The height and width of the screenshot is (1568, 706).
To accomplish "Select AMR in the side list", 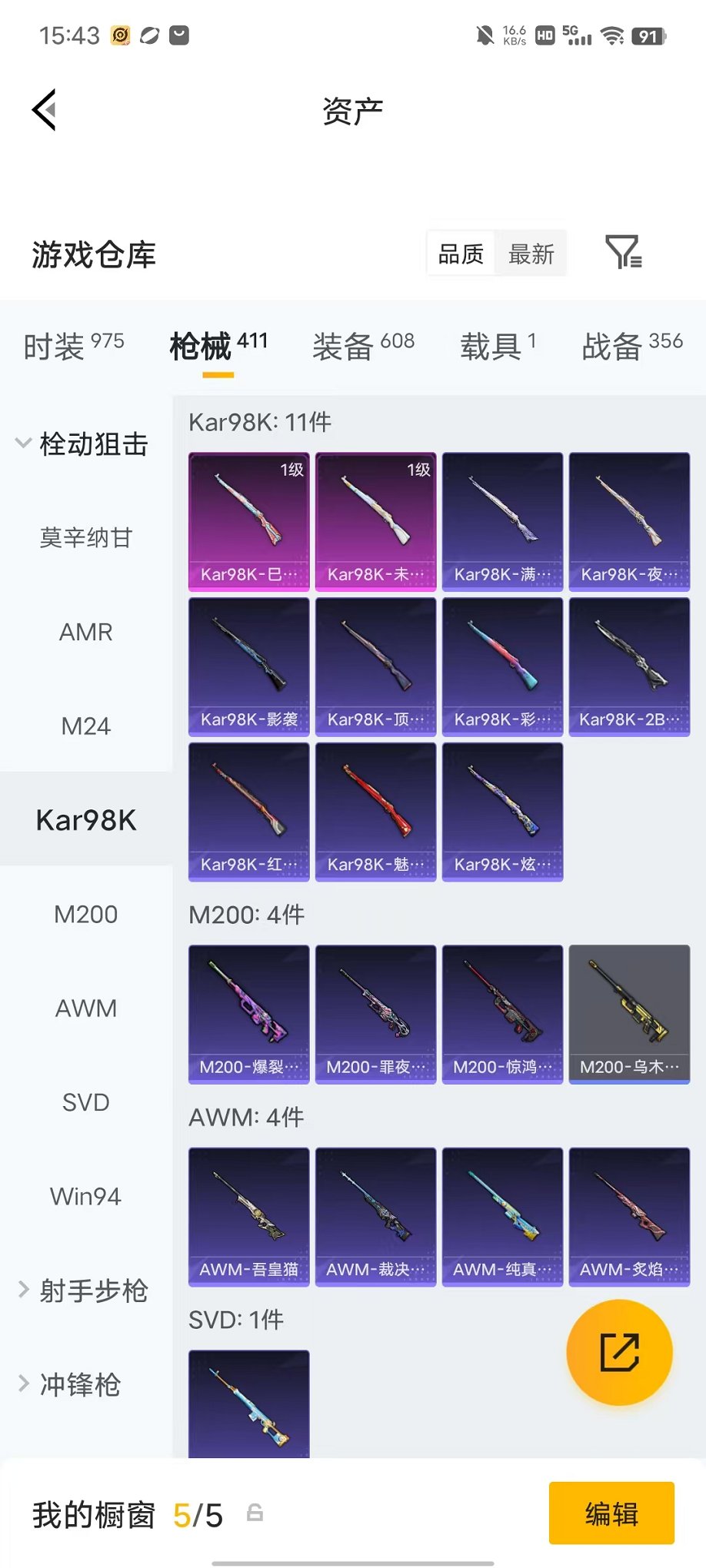I will pyautogui.click(x=86, y=632).
